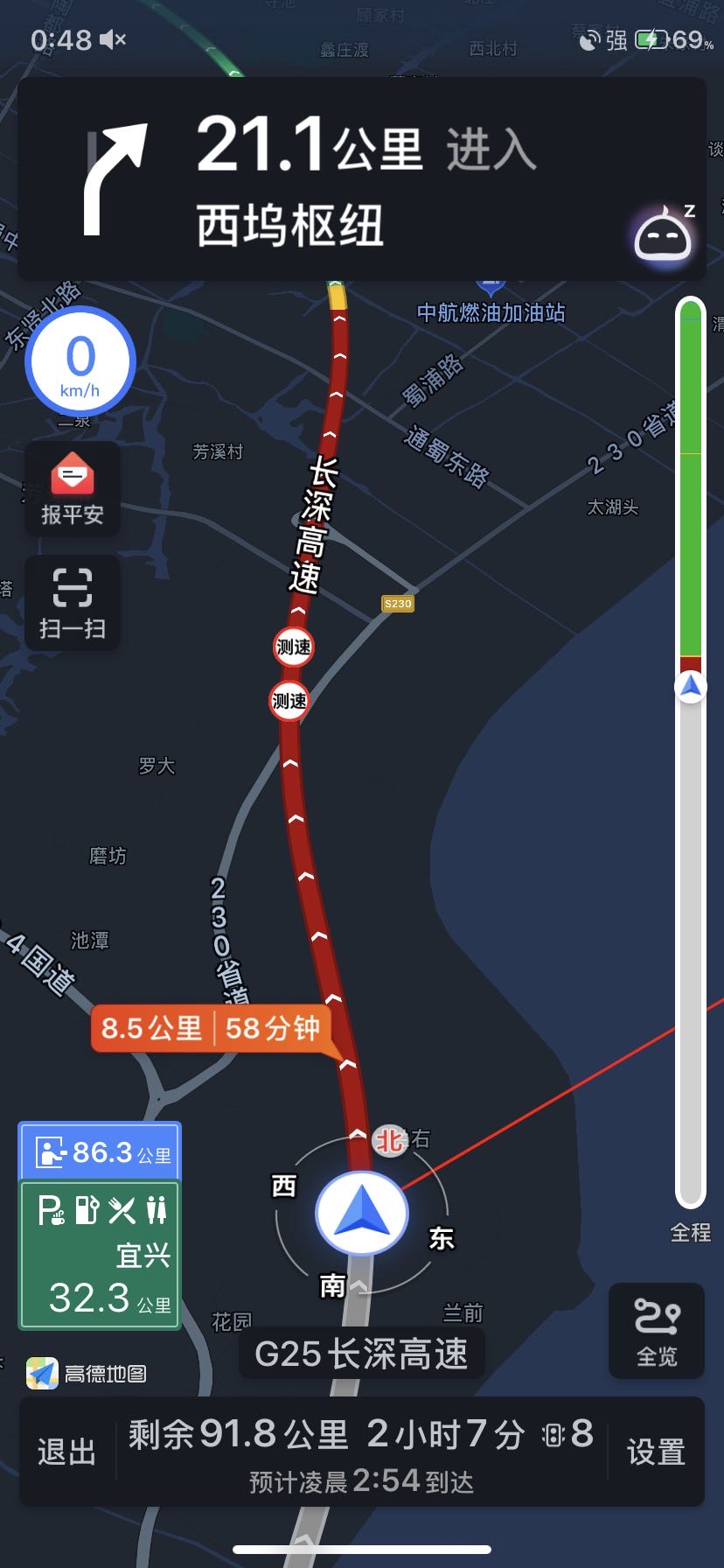Open 全览 route overview

point(657,1331)
